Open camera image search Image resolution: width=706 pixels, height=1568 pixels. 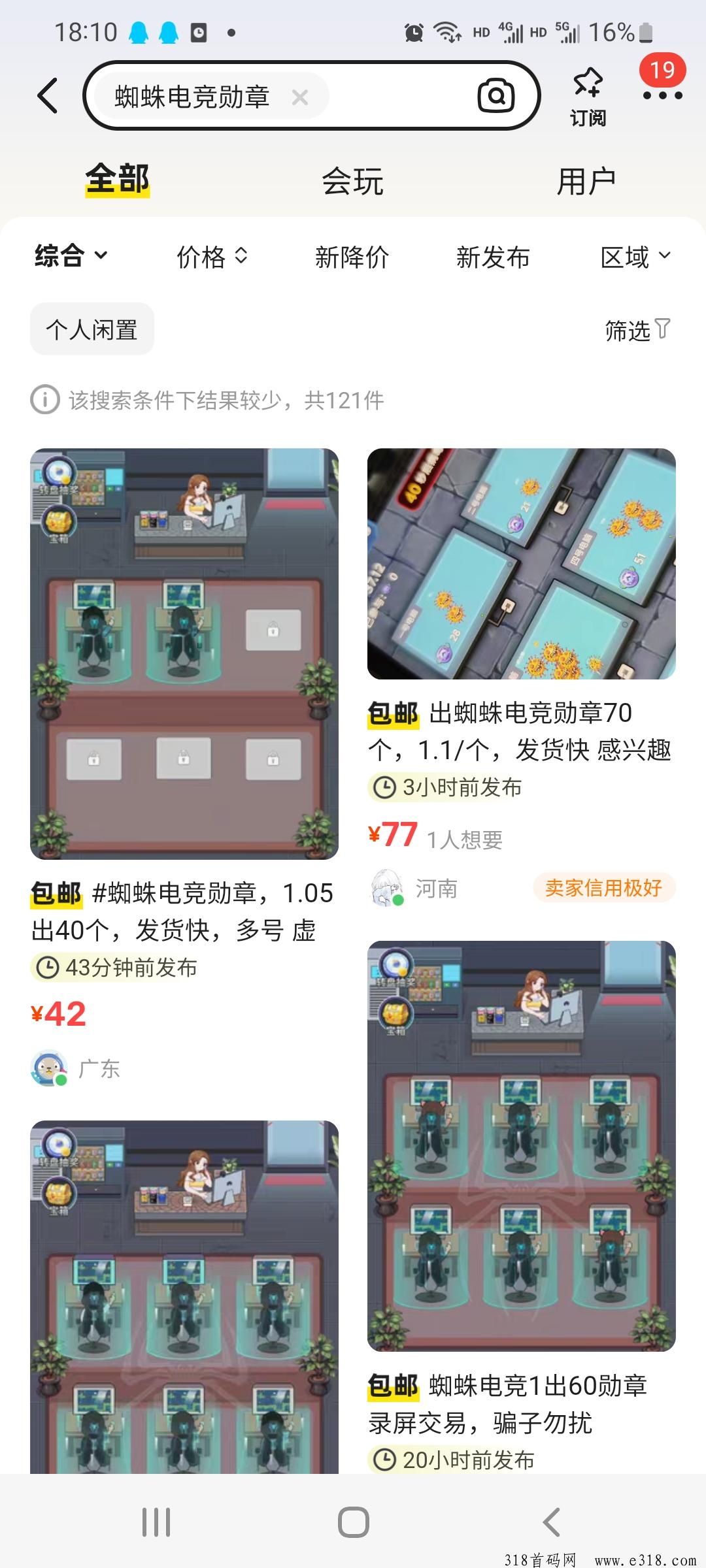tap(496, 96)
